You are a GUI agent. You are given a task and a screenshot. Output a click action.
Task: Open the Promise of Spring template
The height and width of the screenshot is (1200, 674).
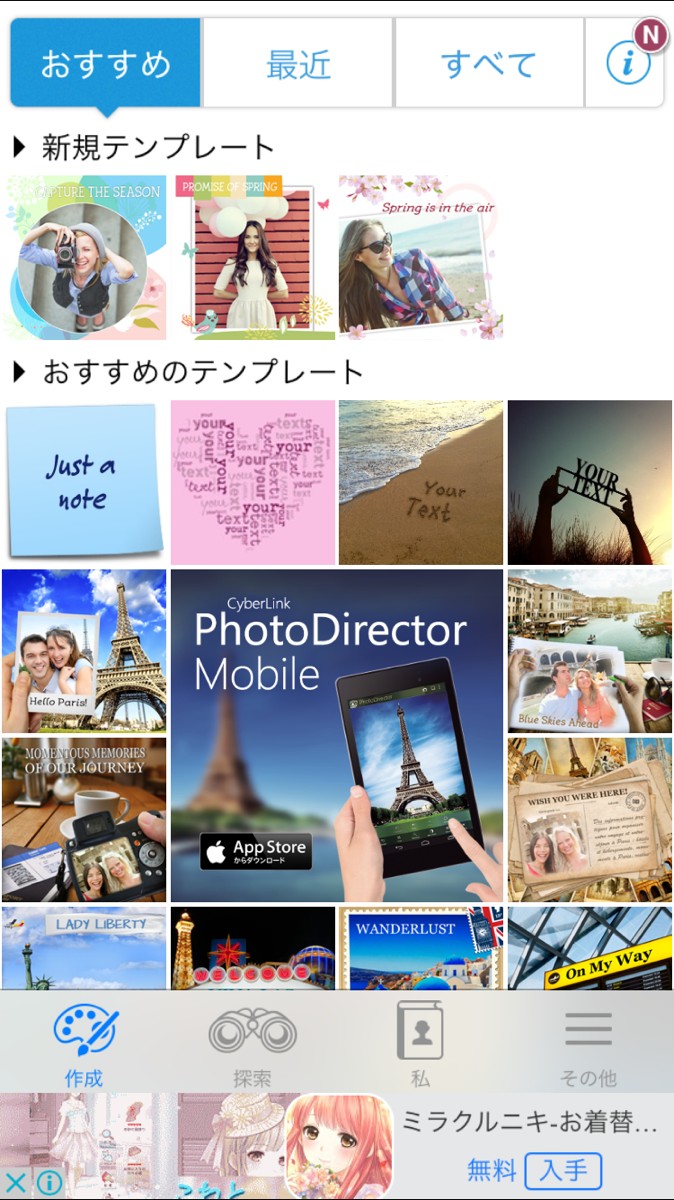254,258
